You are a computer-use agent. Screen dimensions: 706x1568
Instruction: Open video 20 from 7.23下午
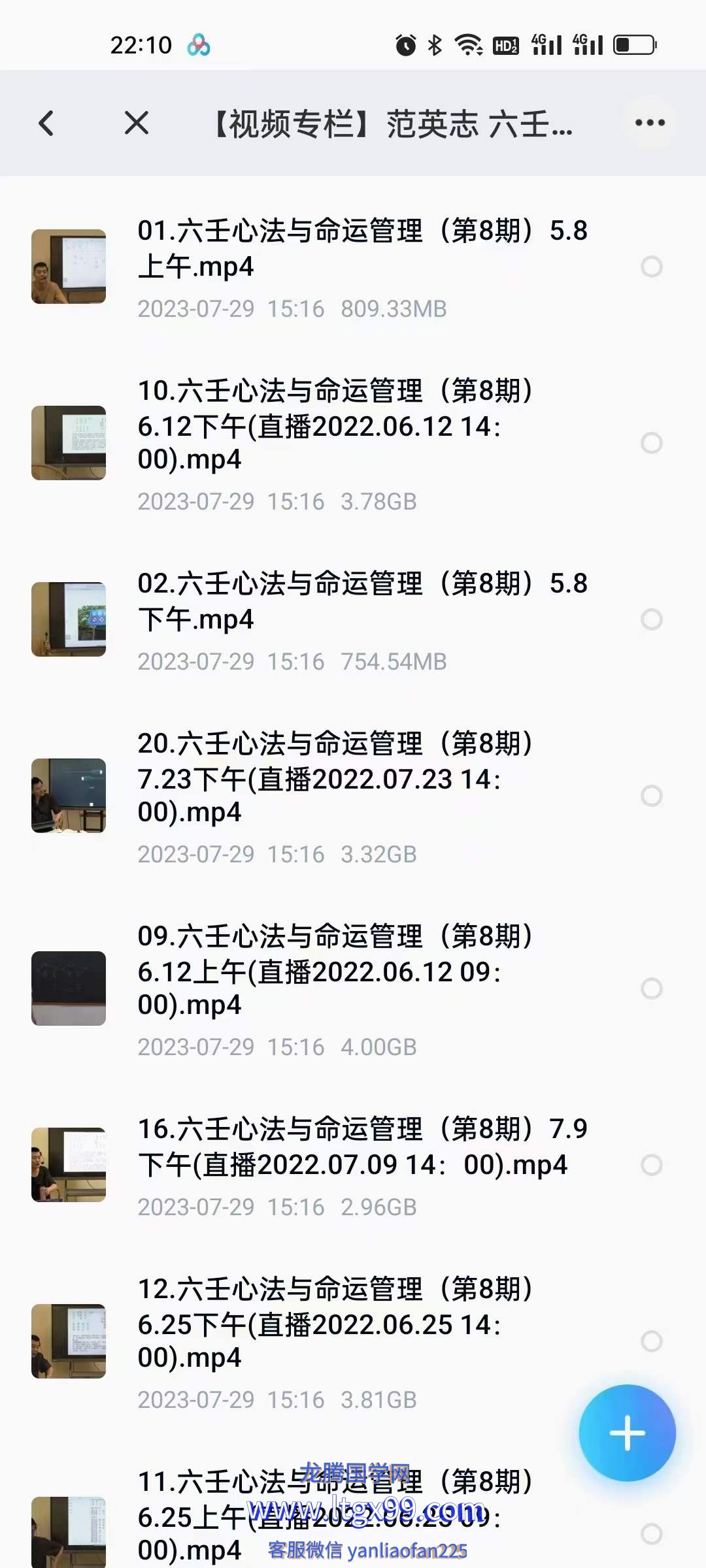pos(335,778)
